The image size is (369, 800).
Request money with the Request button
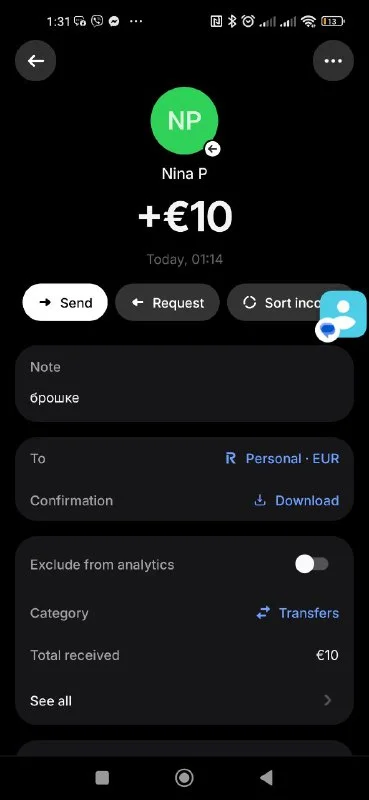coord(167,303)
